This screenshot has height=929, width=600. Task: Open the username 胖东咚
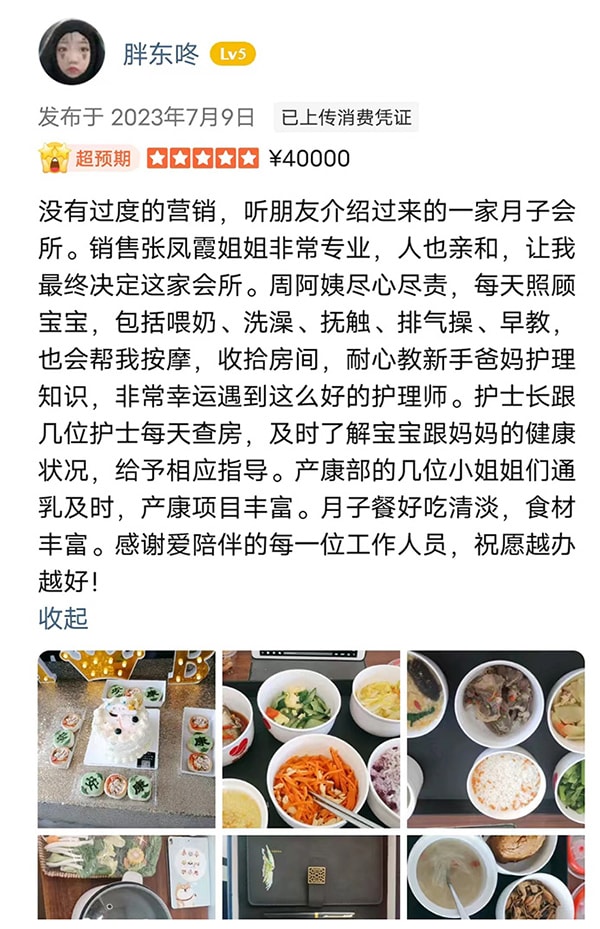coord(160,54)
